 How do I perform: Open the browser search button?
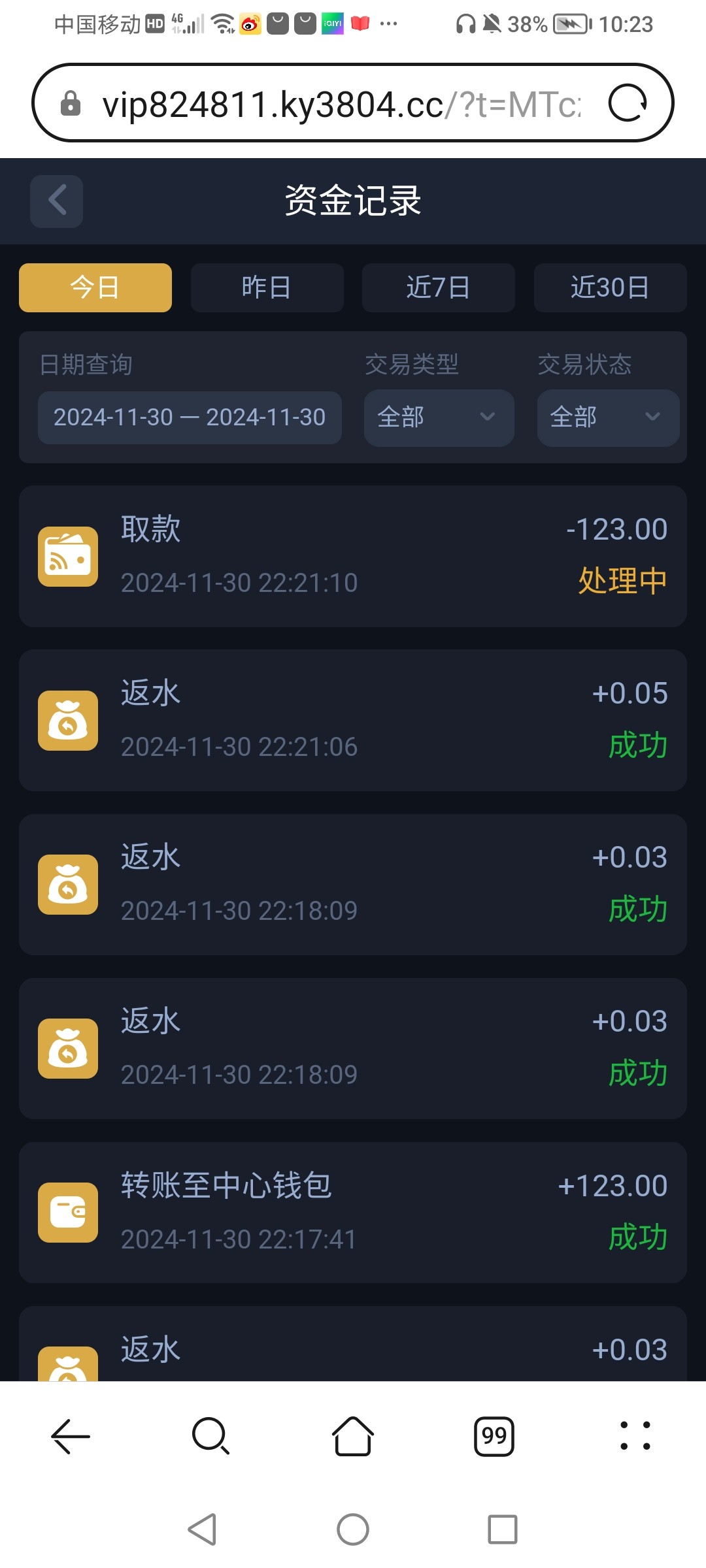click(x=210, y=1436)
